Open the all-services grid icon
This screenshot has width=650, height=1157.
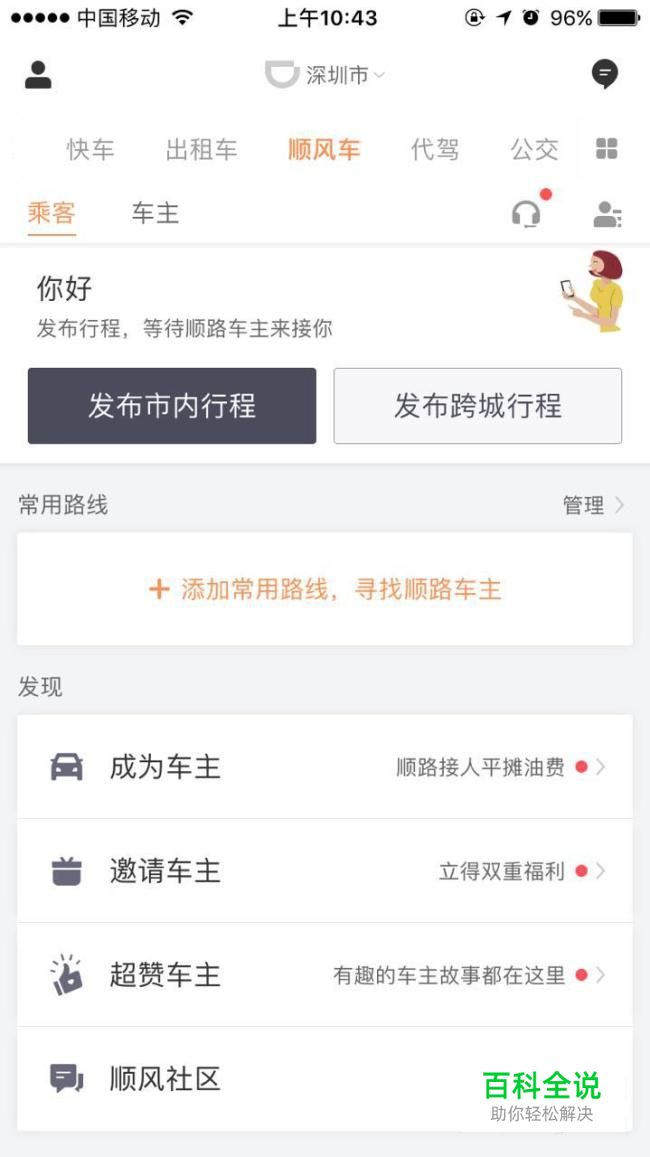(606, 149)
